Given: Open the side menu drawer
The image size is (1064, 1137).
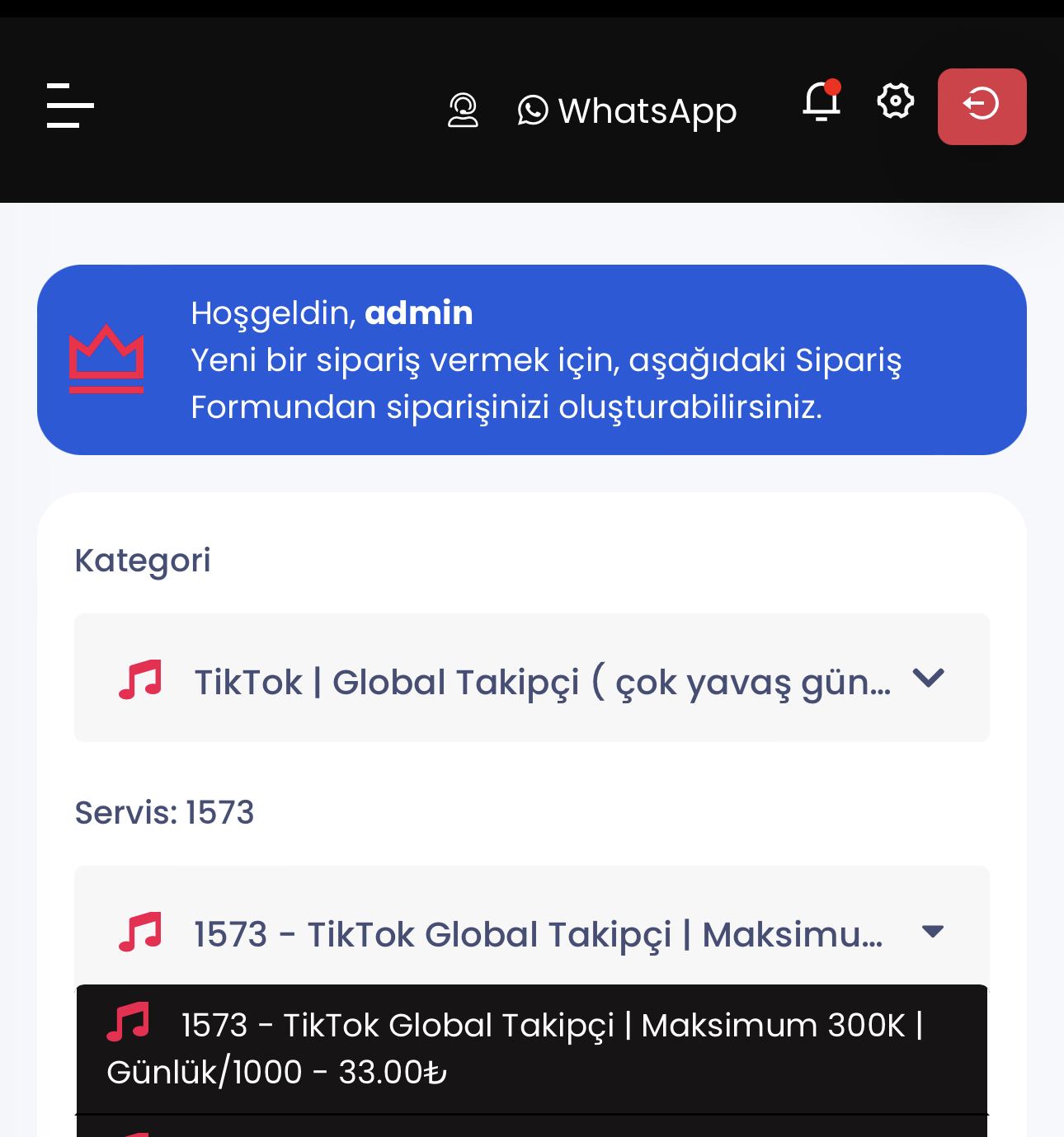Looking at the screenshot, I should 70,106.
